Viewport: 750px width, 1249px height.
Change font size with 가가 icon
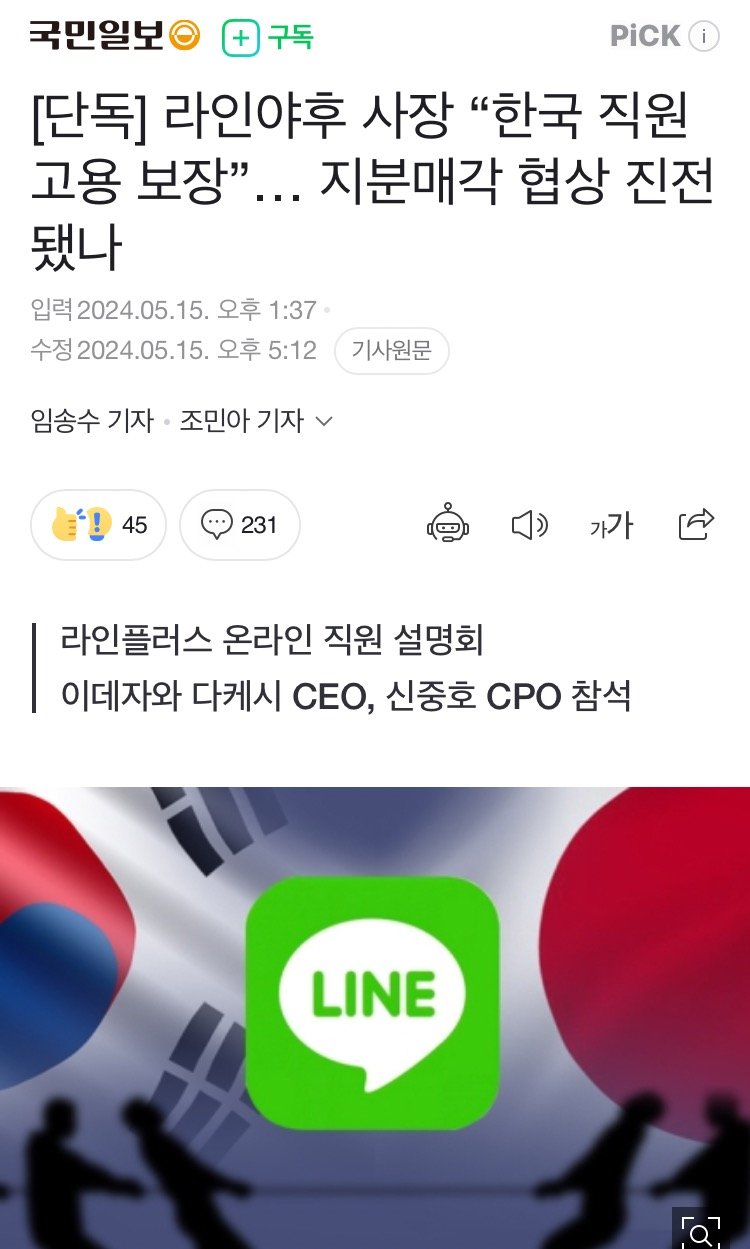click(x=611, y=524)
